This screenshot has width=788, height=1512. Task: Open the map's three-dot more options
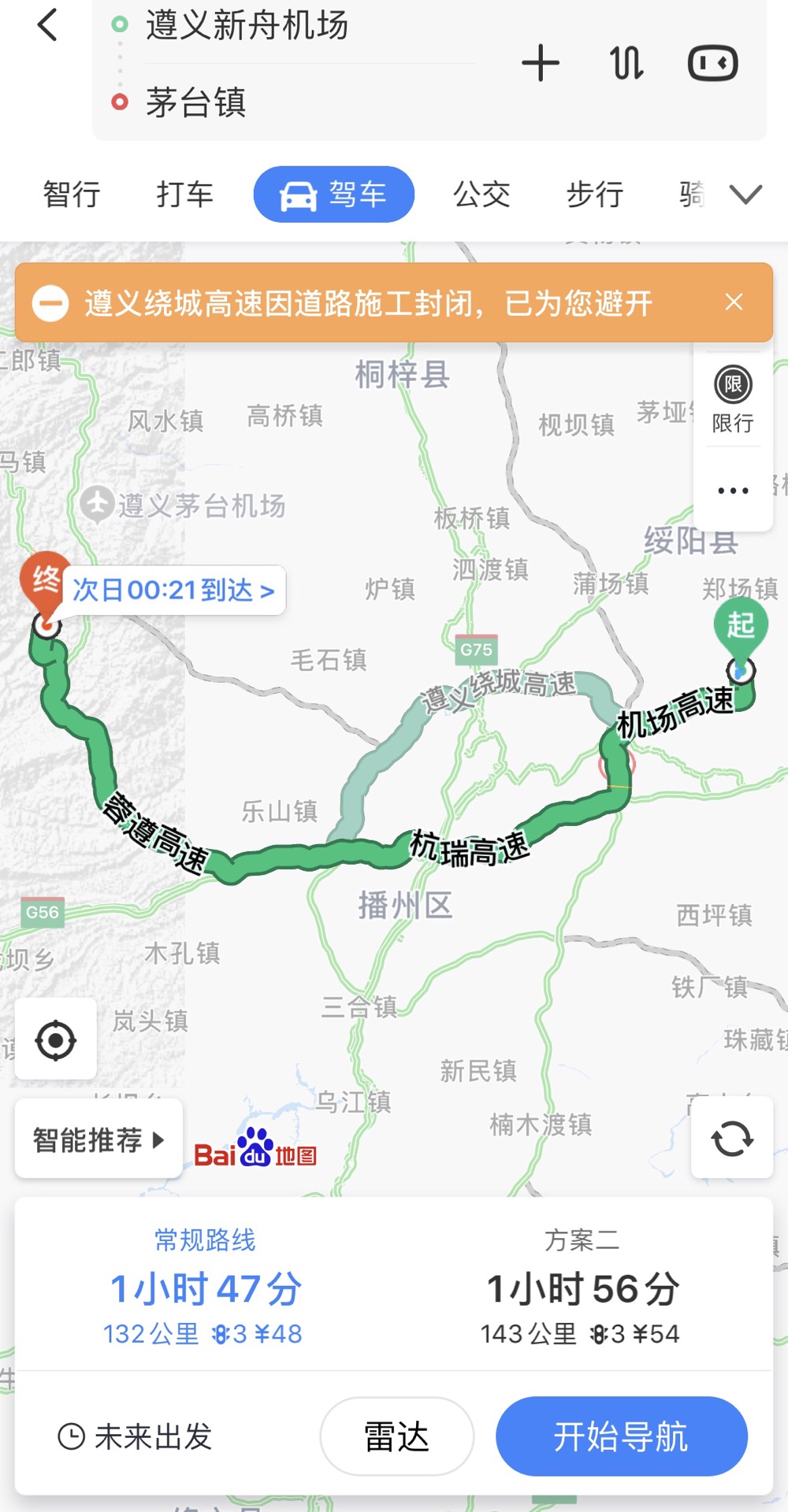point(733,491)
